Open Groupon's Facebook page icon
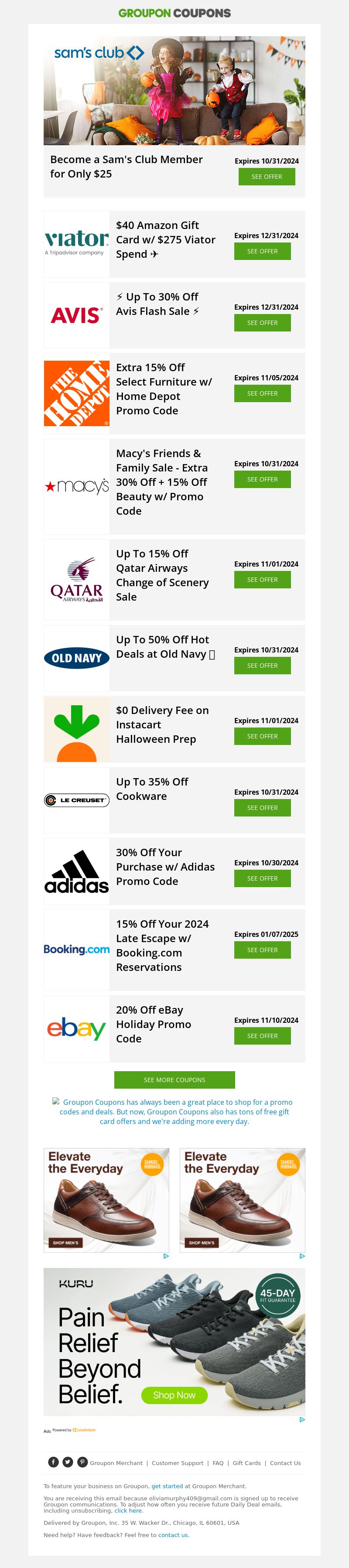 tap(54, 1462)
